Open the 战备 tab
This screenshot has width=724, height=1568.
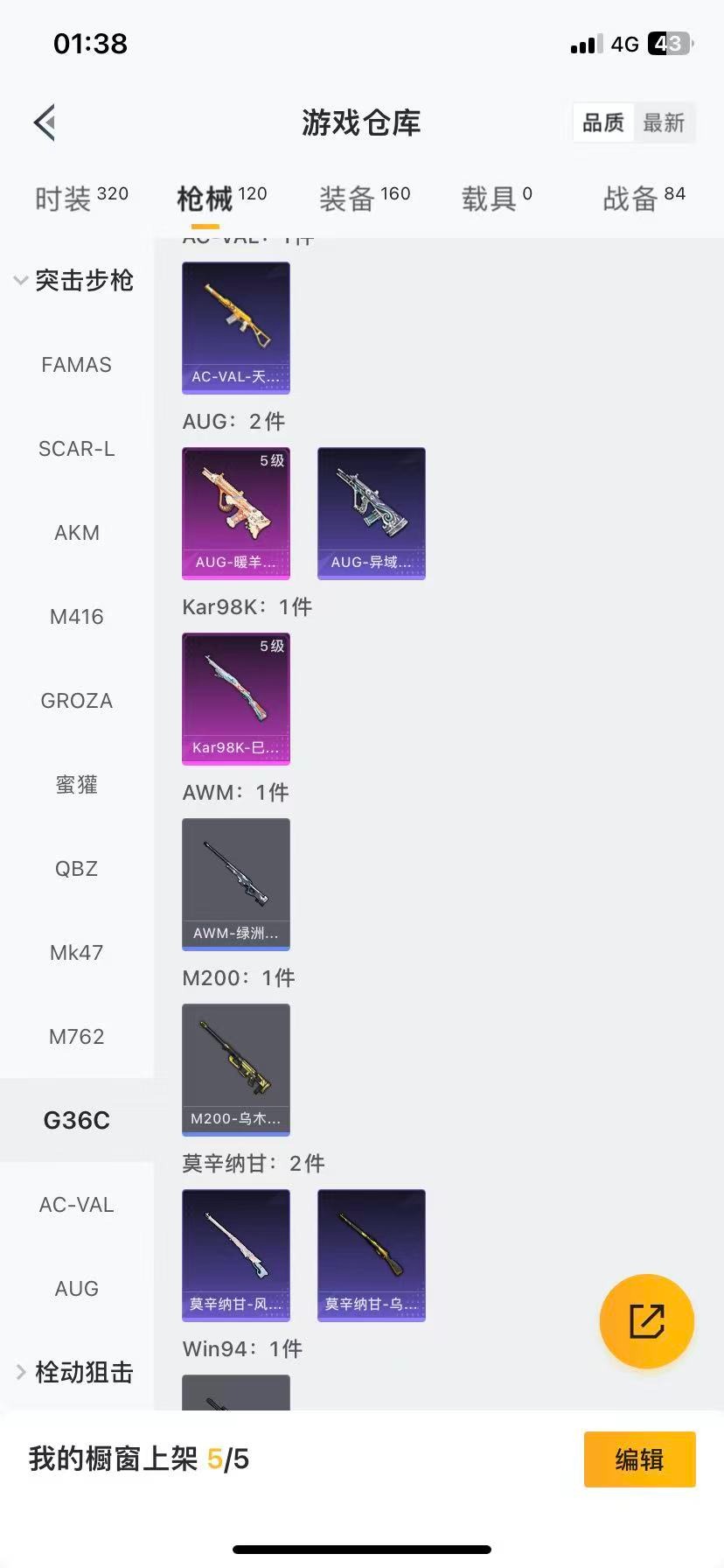point(644,199)
